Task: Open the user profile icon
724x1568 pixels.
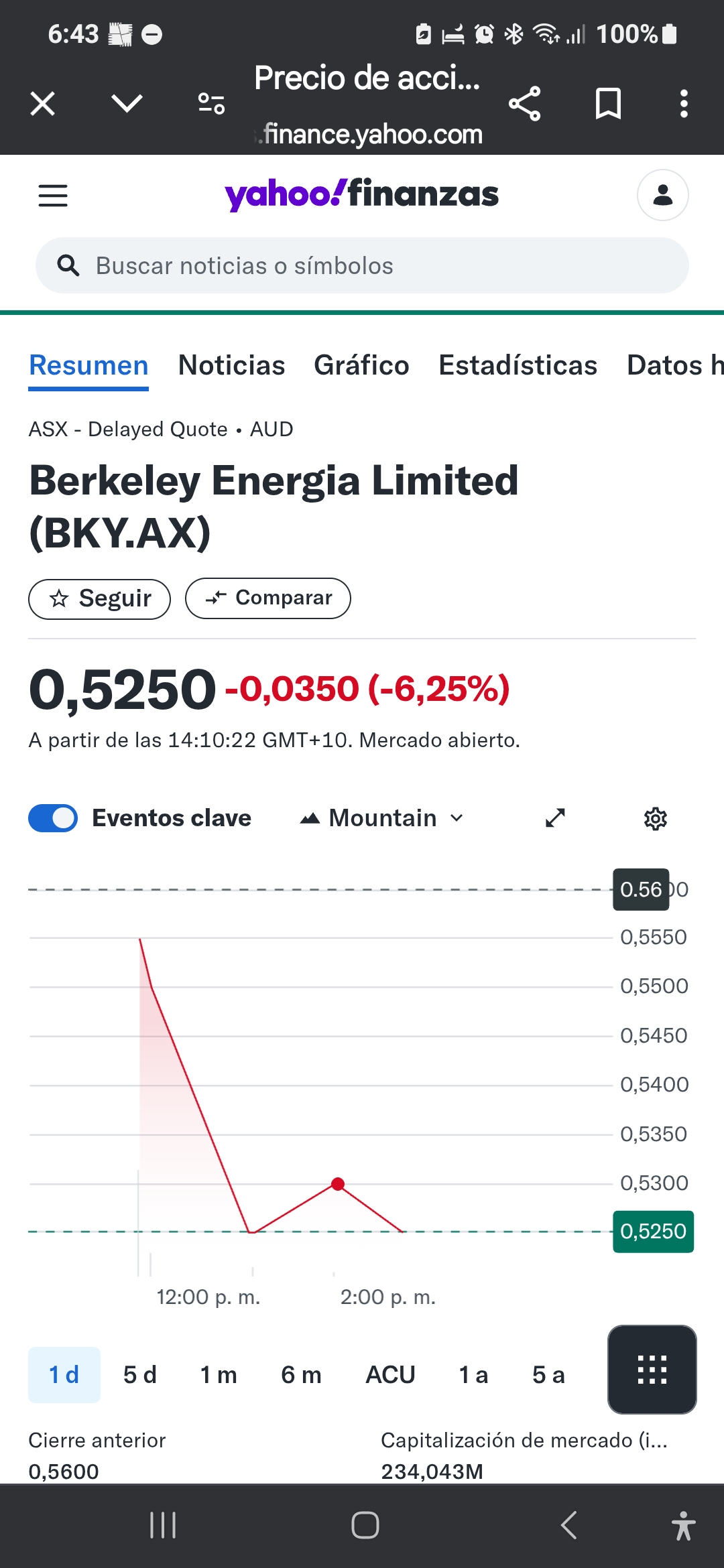Action: click(662, 195)
